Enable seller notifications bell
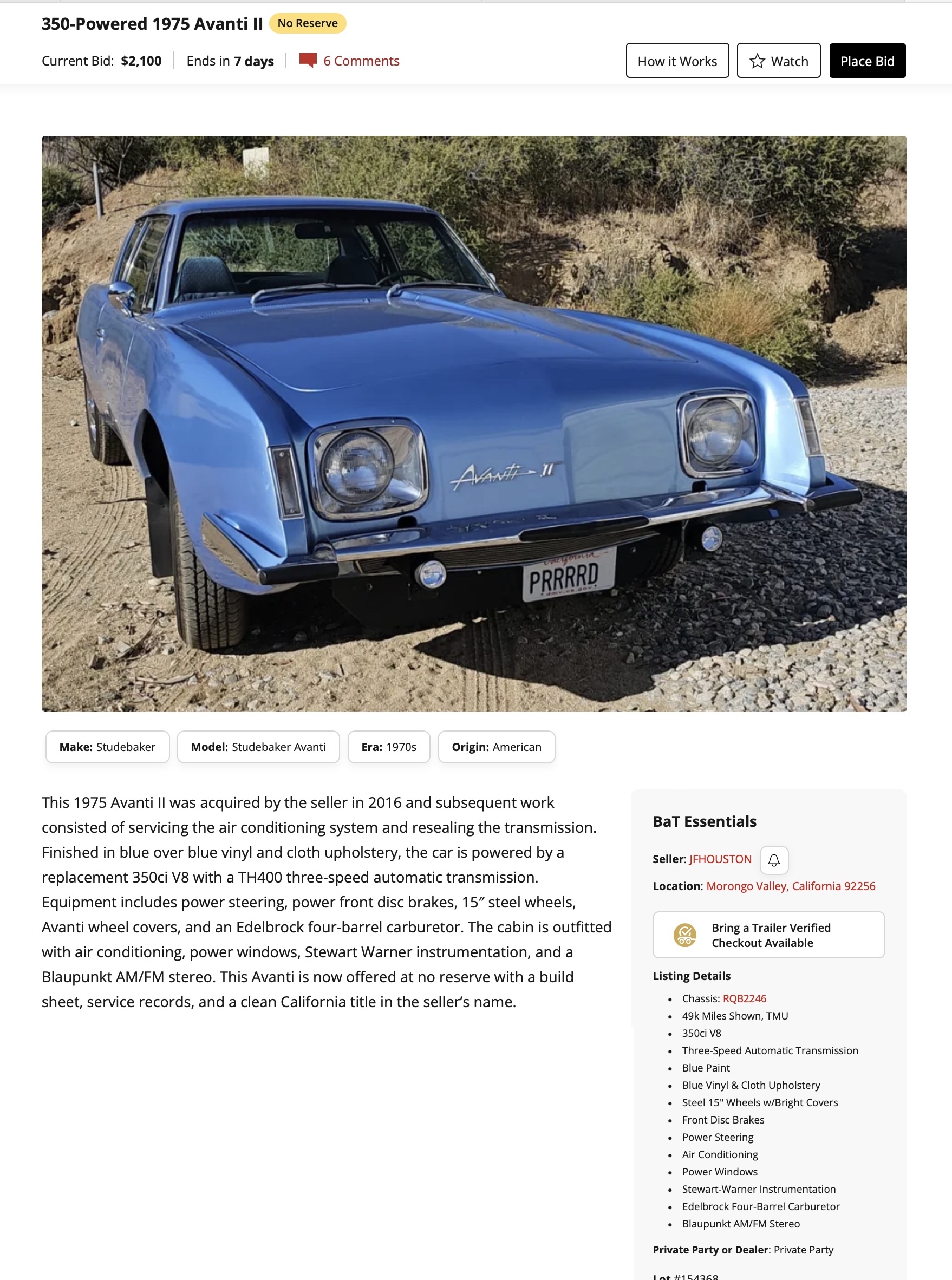952x1280 pixels. [773, 859]
